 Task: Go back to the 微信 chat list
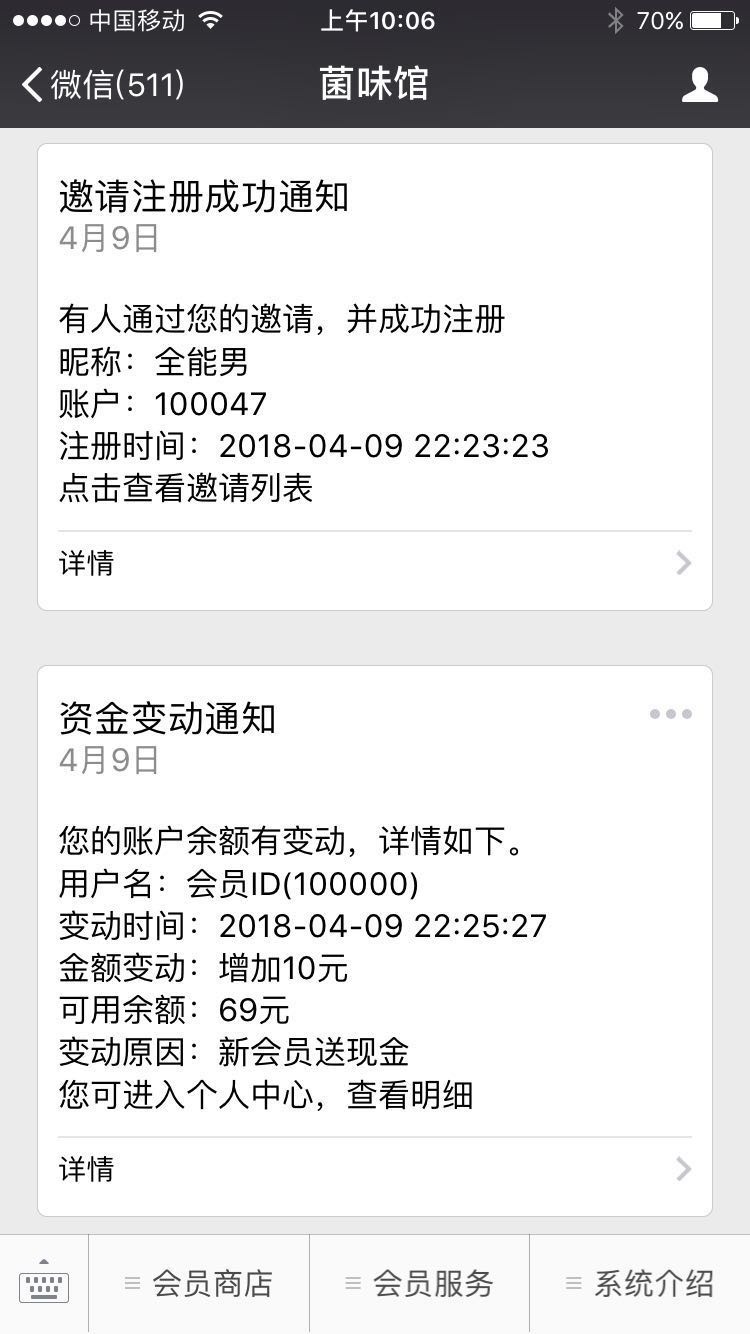(100, 85)
